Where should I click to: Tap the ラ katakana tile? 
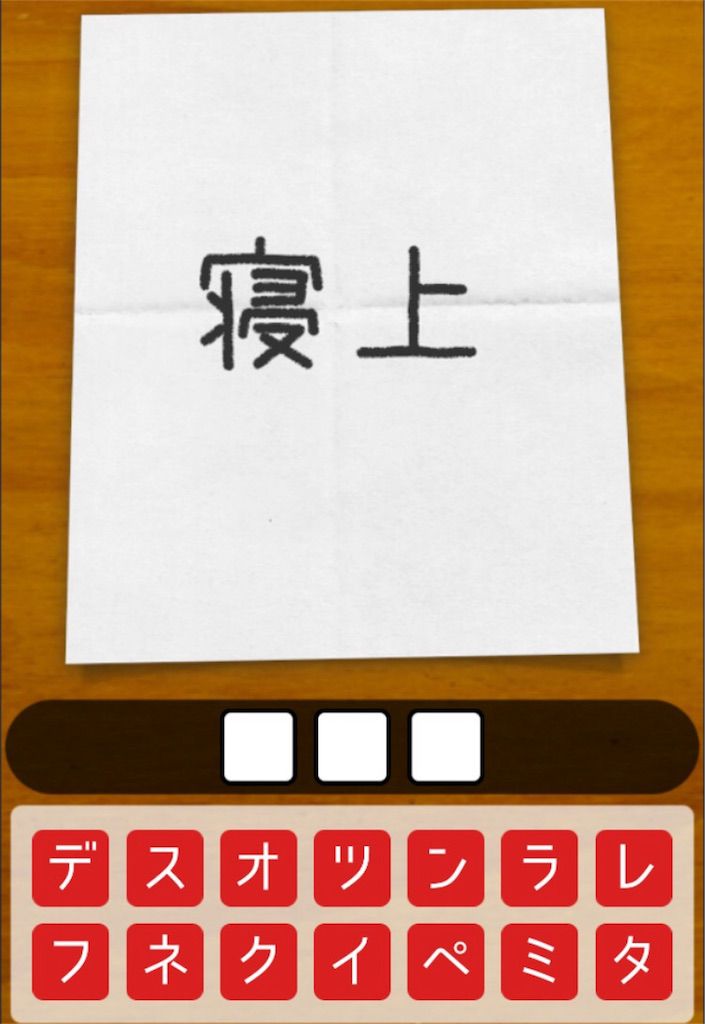pyautogui.click(x=540, y=867)
